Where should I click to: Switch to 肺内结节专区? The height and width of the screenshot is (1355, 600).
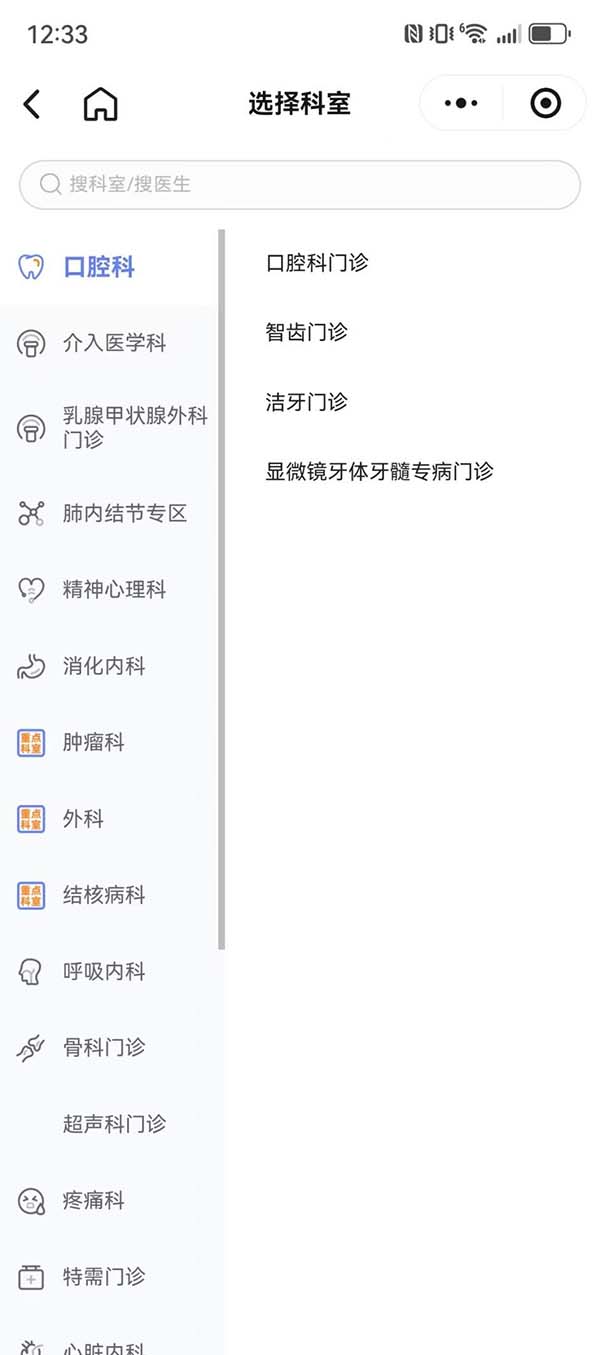(125, 514)
